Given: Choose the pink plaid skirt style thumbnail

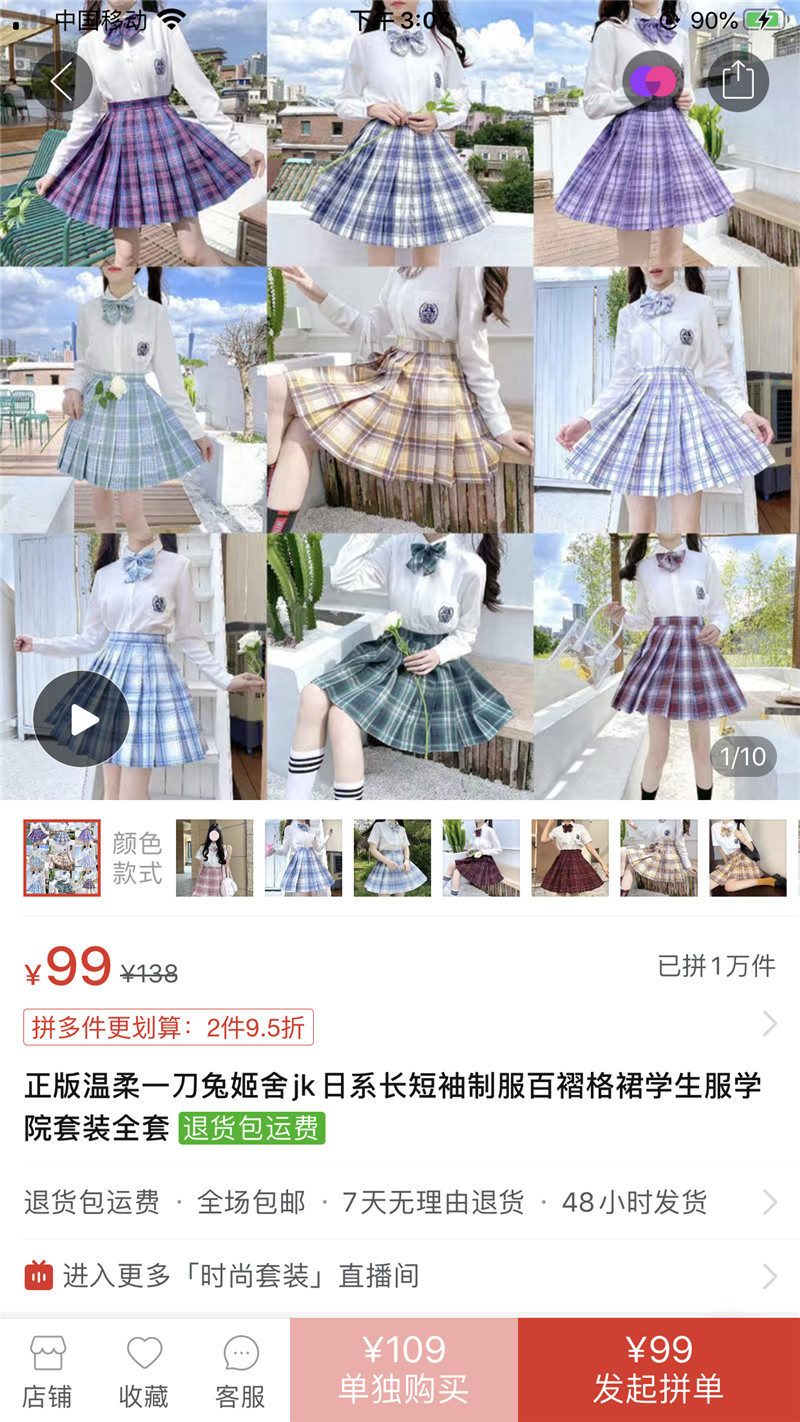Looking at the screenshot, I should coord(215,858).
